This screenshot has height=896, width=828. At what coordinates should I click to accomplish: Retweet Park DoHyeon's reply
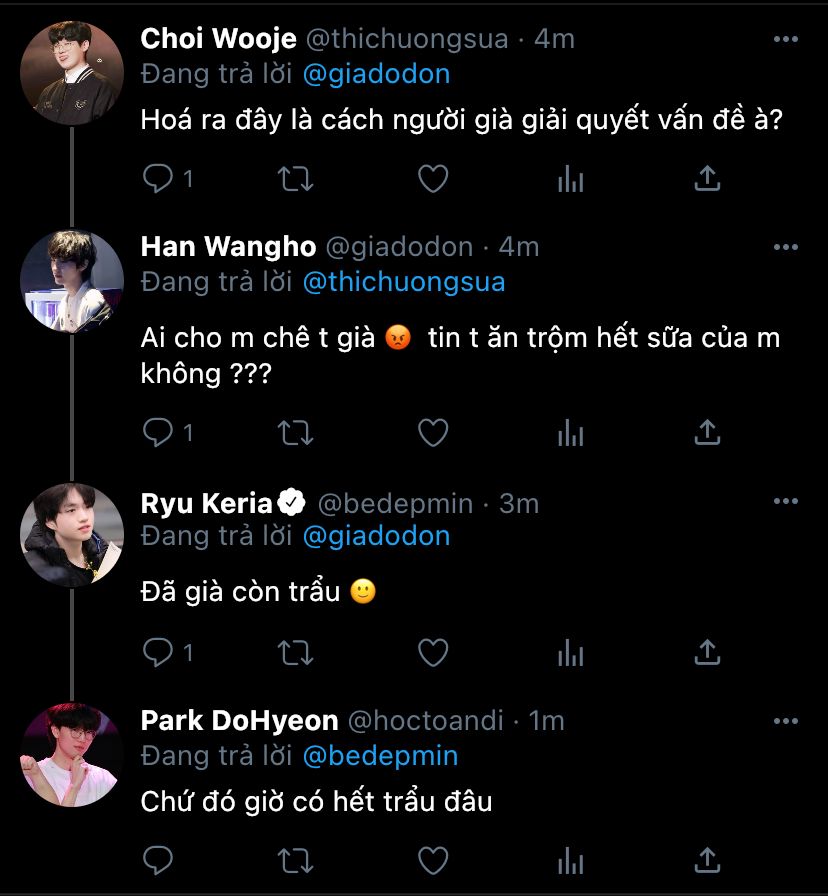click(x=295, y=859)
